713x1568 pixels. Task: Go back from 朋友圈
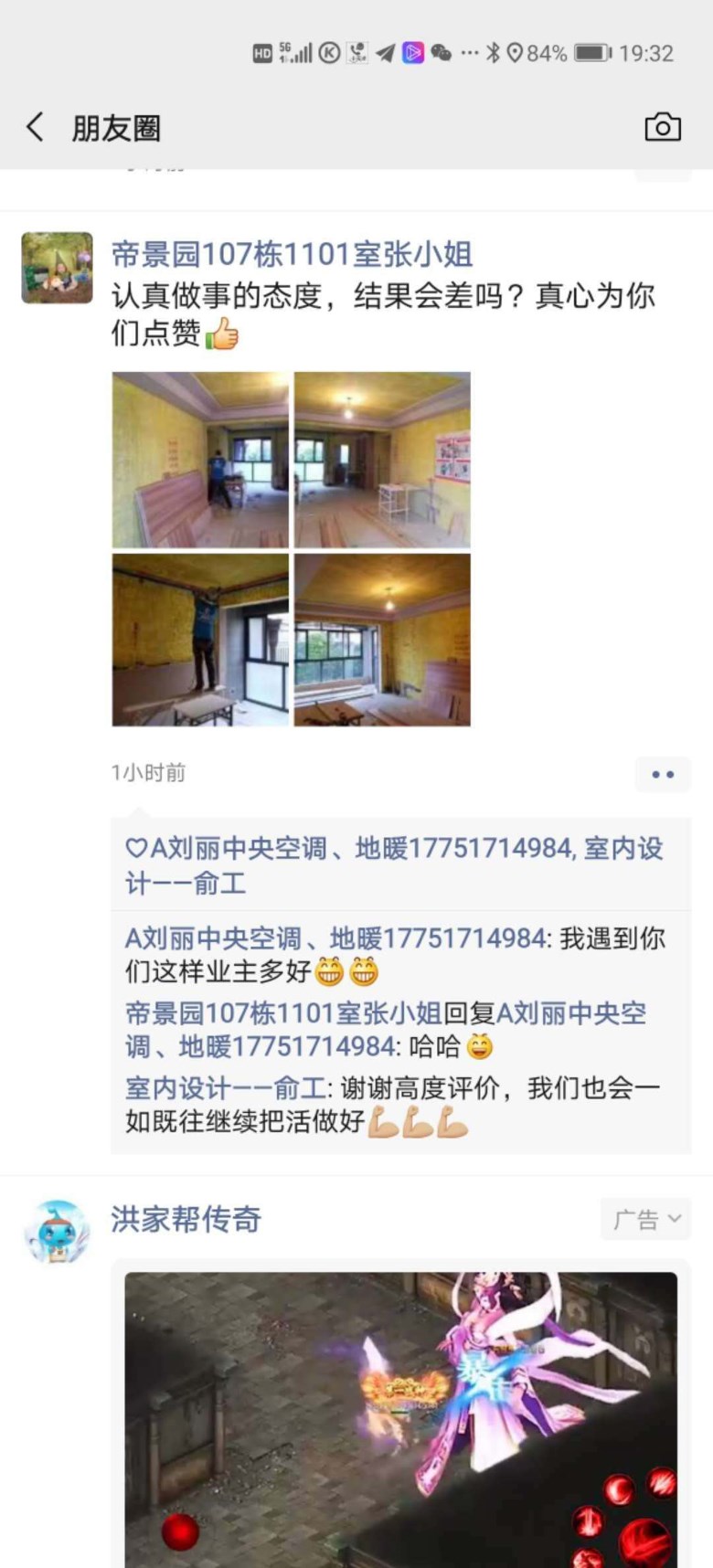tap(35, 127)
